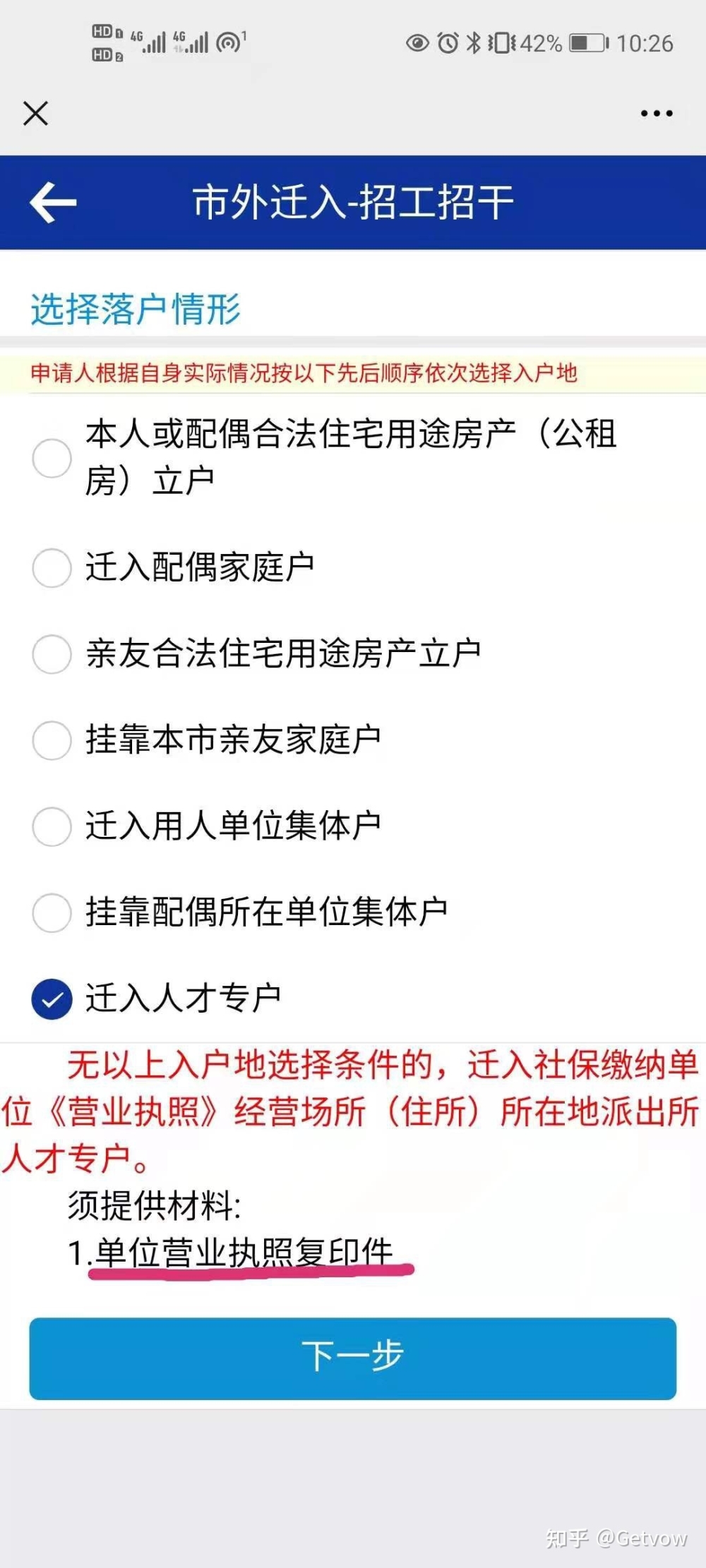Viewport: 706px width, 1568px height.
Task: Open the three-dot overflow menu
Action: pos(656,113)
